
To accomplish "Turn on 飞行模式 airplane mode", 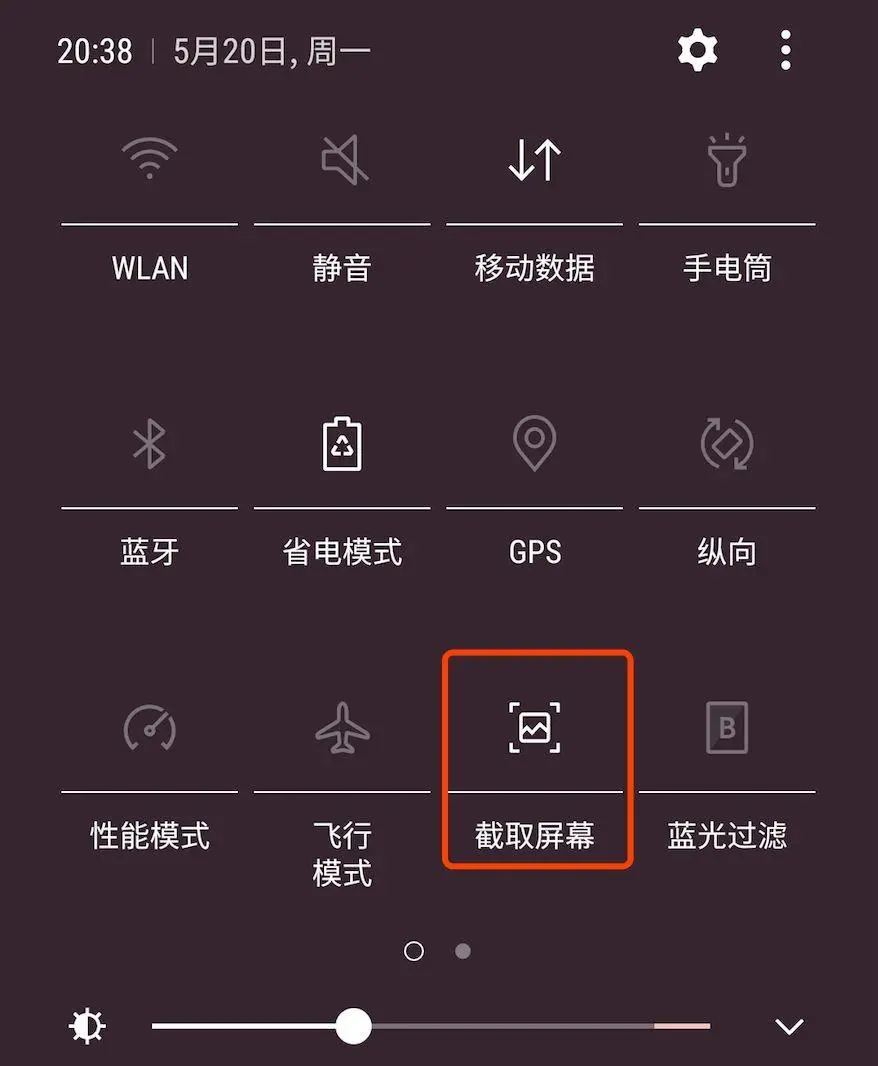I will [342, 728].
